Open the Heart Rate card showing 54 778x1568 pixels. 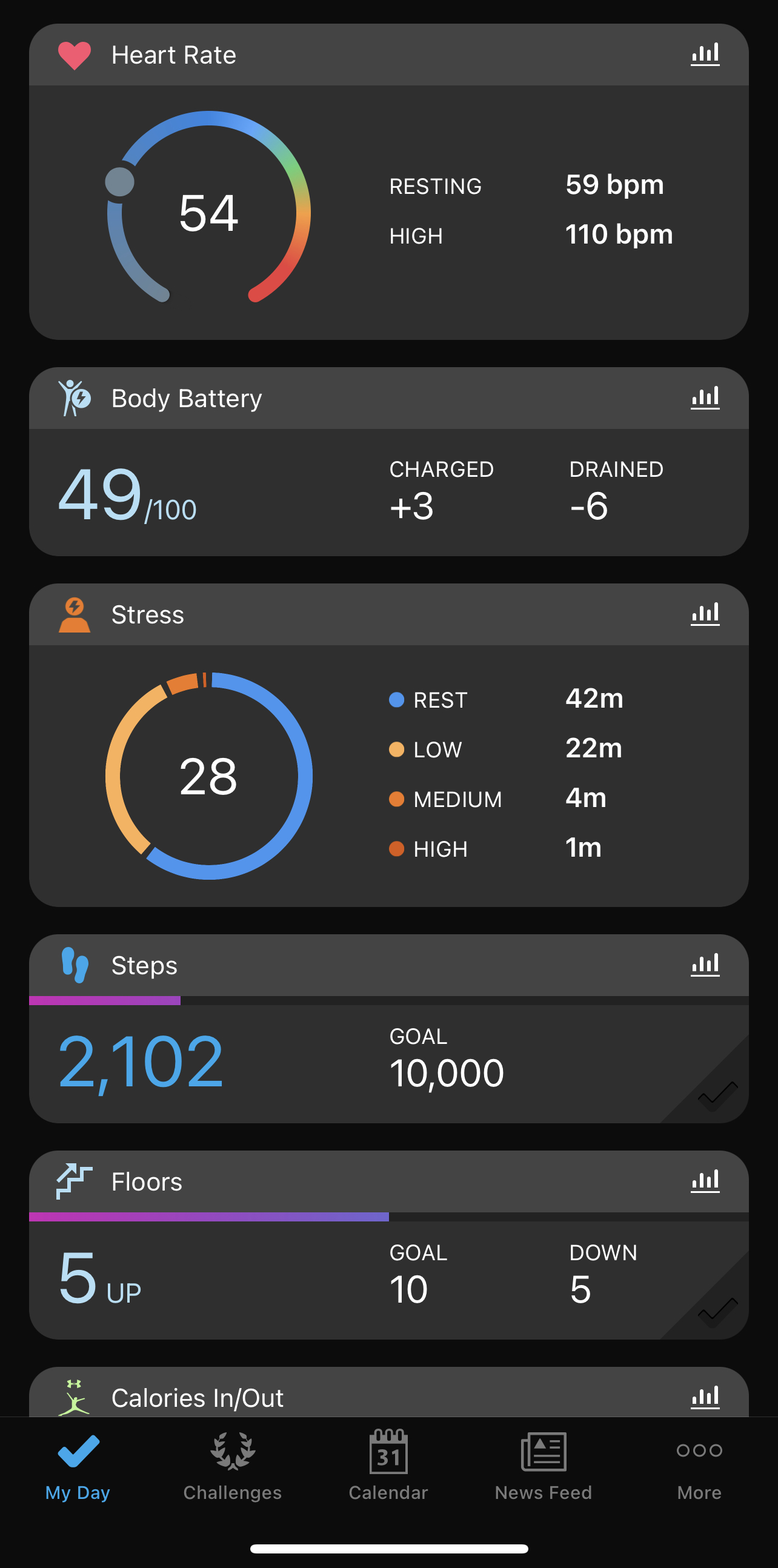[x=389, y=181]
